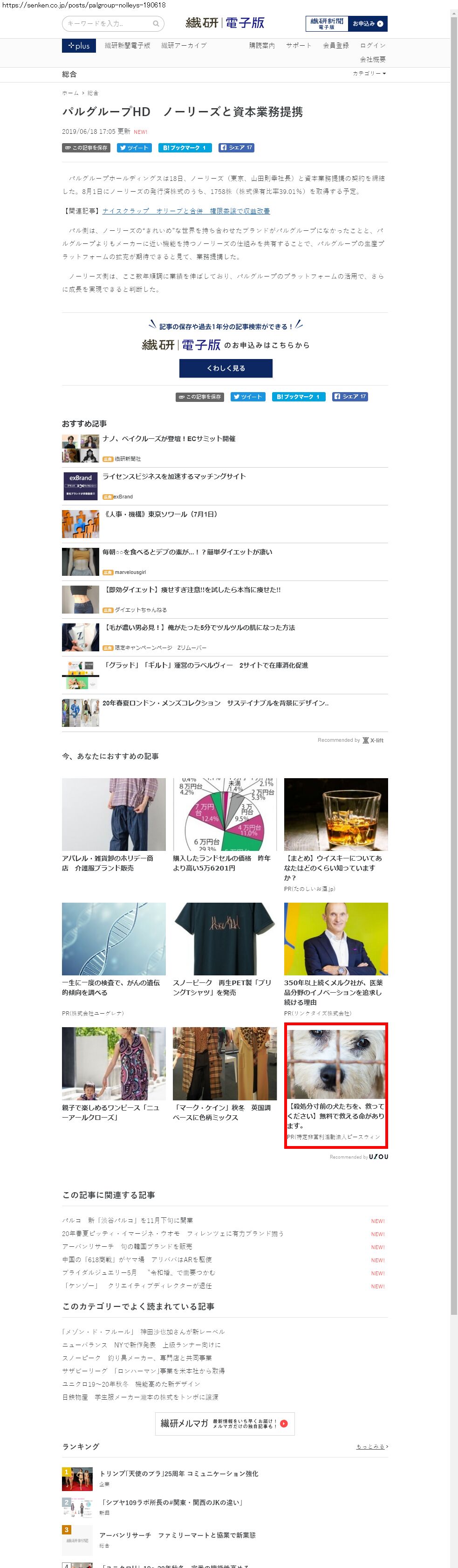Open recommended article ナノ、ベイクルーズが登壇
The height and width of the screenshot is (1568, 458).
[x=169, y=439]
